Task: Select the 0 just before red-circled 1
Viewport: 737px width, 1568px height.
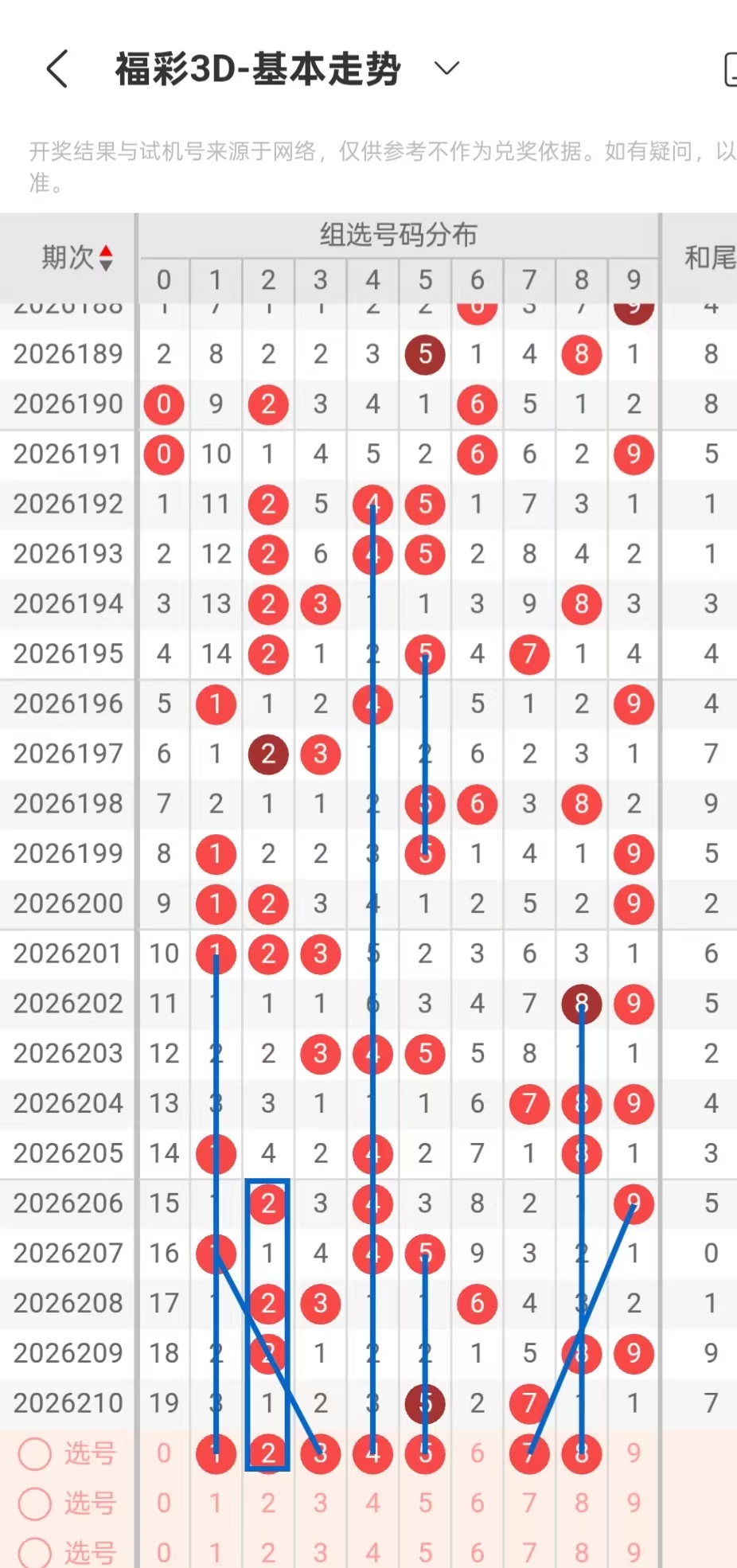Action: click(164, 1453)
